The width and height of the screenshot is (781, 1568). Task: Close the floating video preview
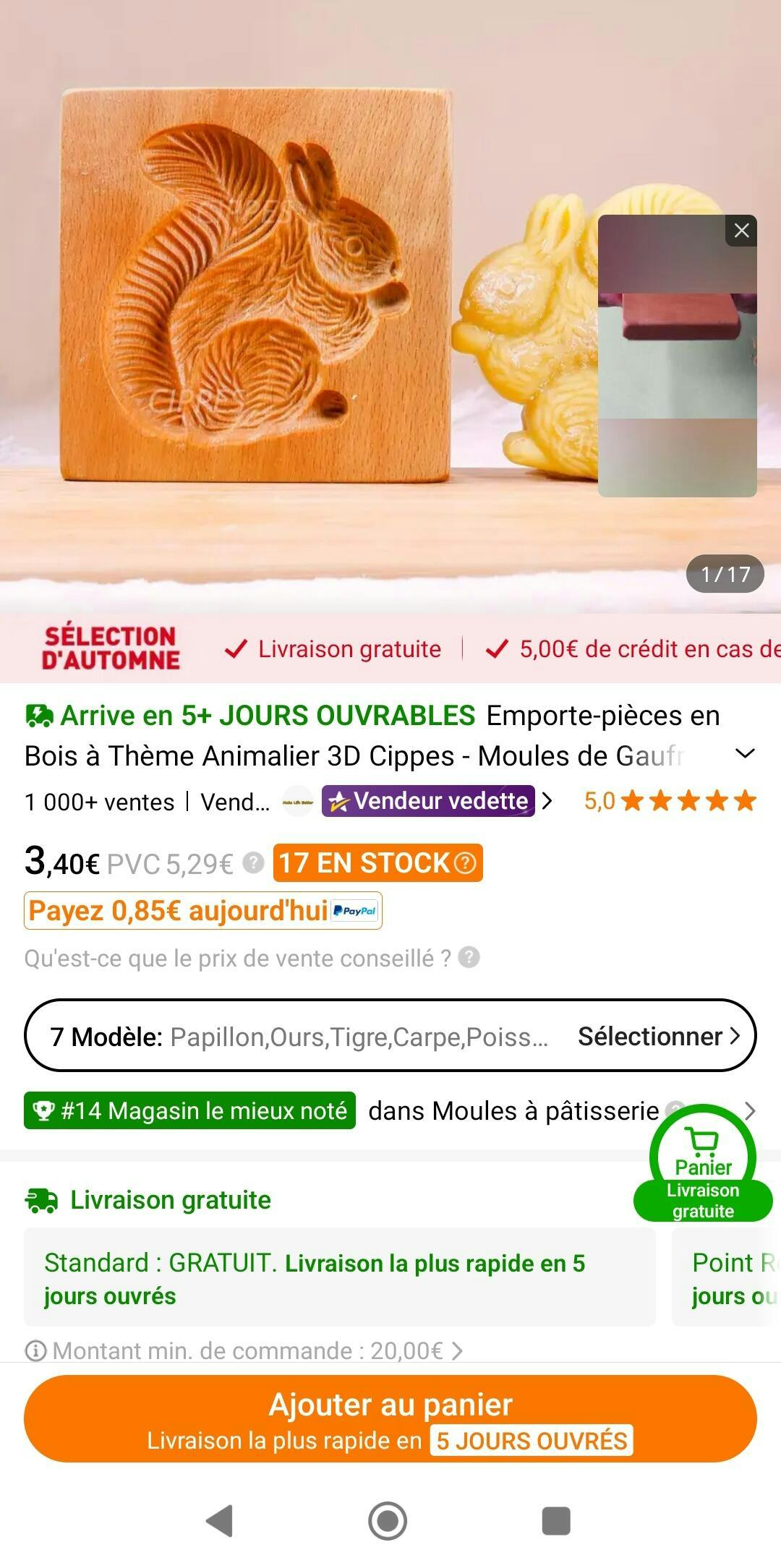[x=741, y=231]
